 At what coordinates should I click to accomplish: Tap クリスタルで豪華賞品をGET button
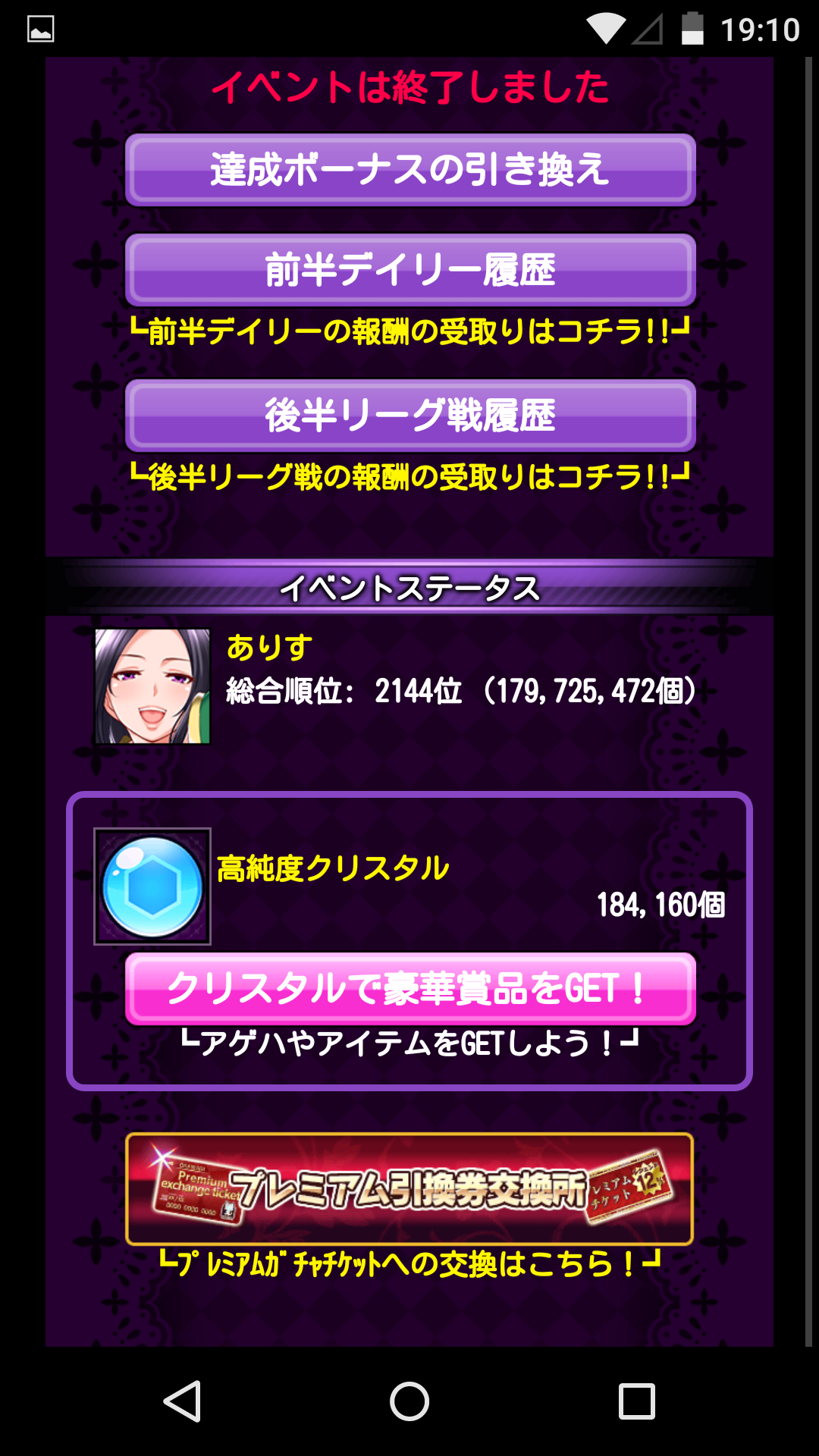409,989
